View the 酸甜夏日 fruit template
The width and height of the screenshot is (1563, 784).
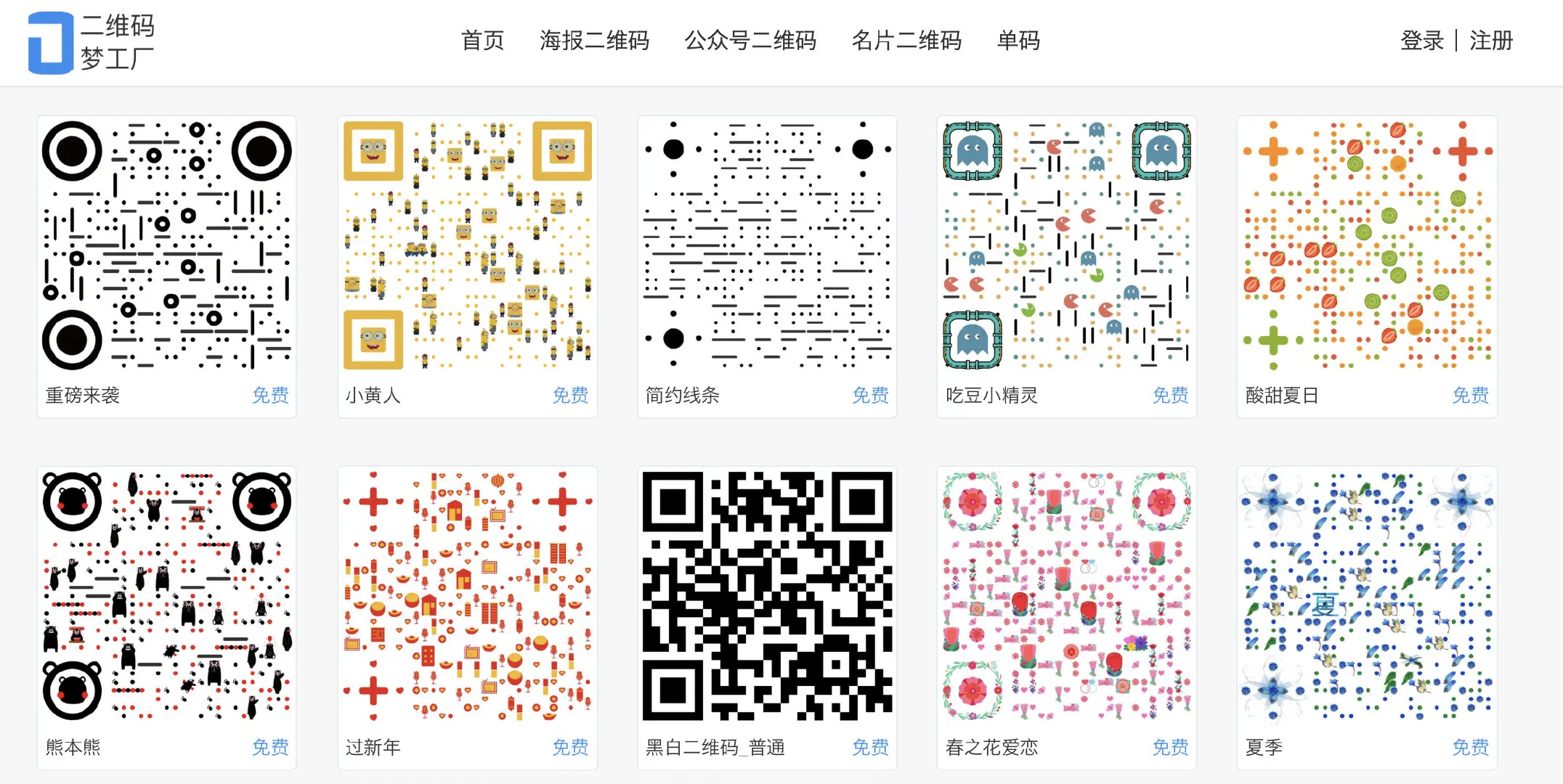click(x=1366, y=247)
